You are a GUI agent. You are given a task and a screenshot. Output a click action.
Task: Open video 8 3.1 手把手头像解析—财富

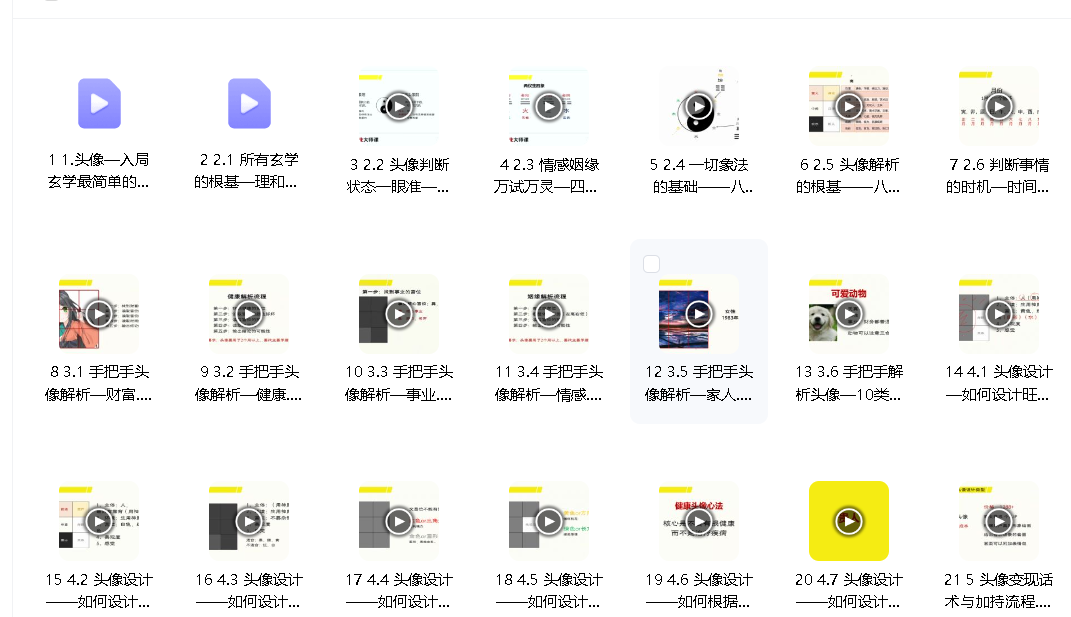[x=99, y=313]
